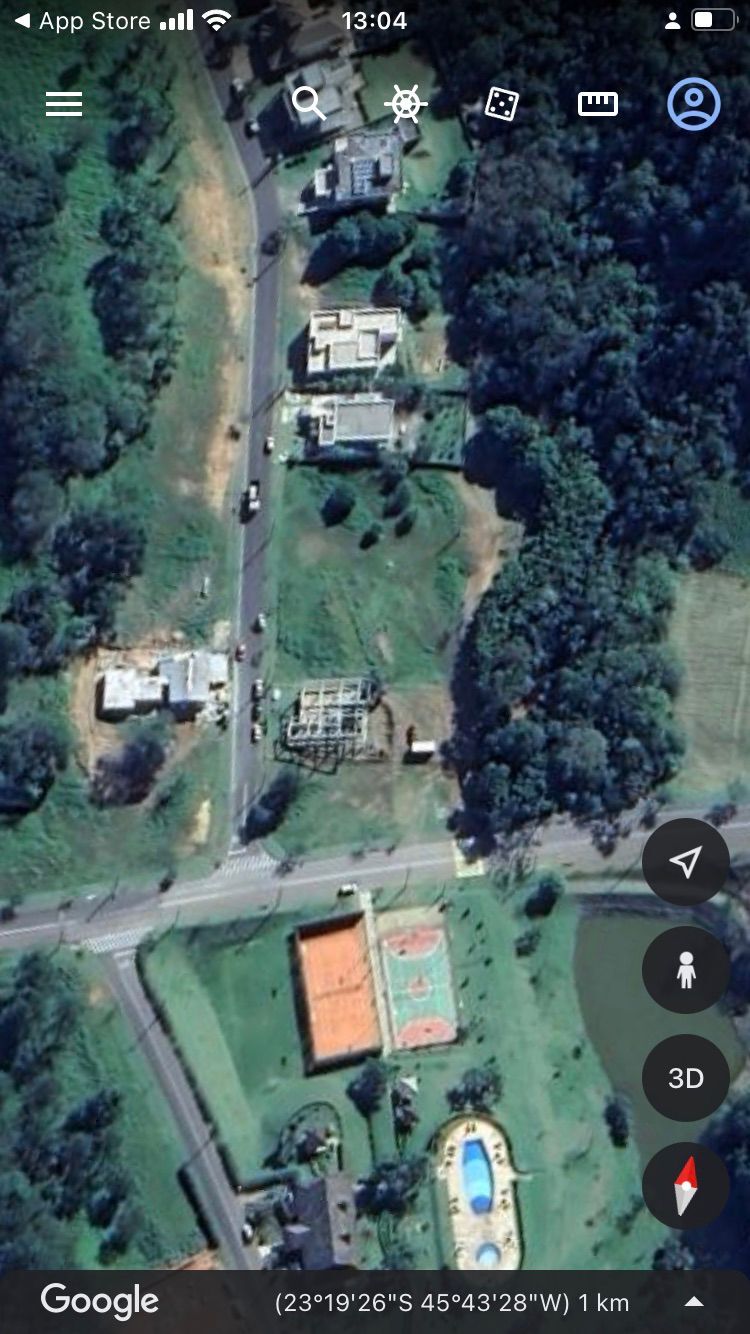Reset the compass to north
This screenshot has height=1334, width=750.
coord(685,1186)
